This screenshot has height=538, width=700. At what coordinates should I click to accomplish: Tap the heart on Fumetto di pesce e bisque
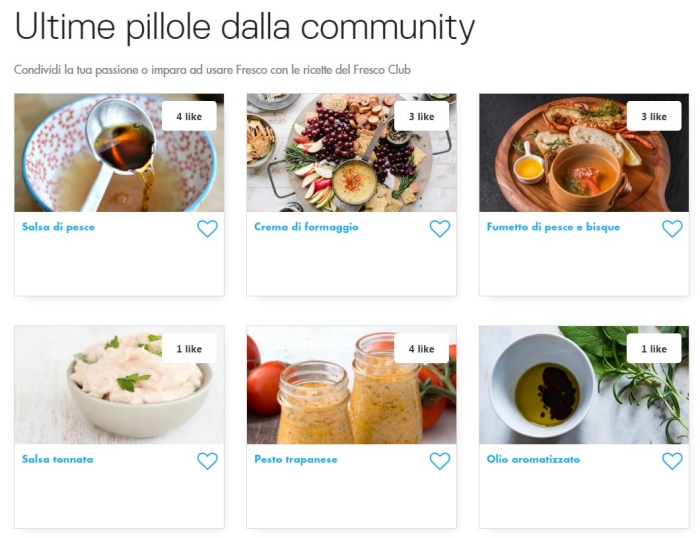[672, 229]
